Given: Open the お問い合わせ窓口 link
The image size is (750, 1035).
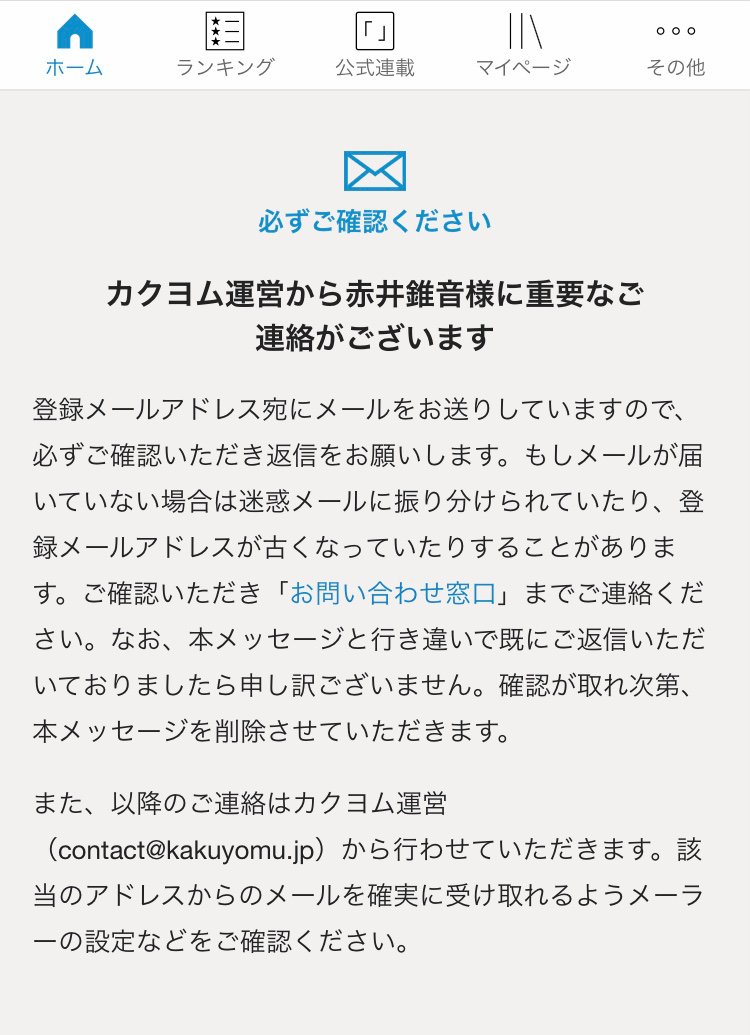Looking at the screenshot, I should point(393,593).
